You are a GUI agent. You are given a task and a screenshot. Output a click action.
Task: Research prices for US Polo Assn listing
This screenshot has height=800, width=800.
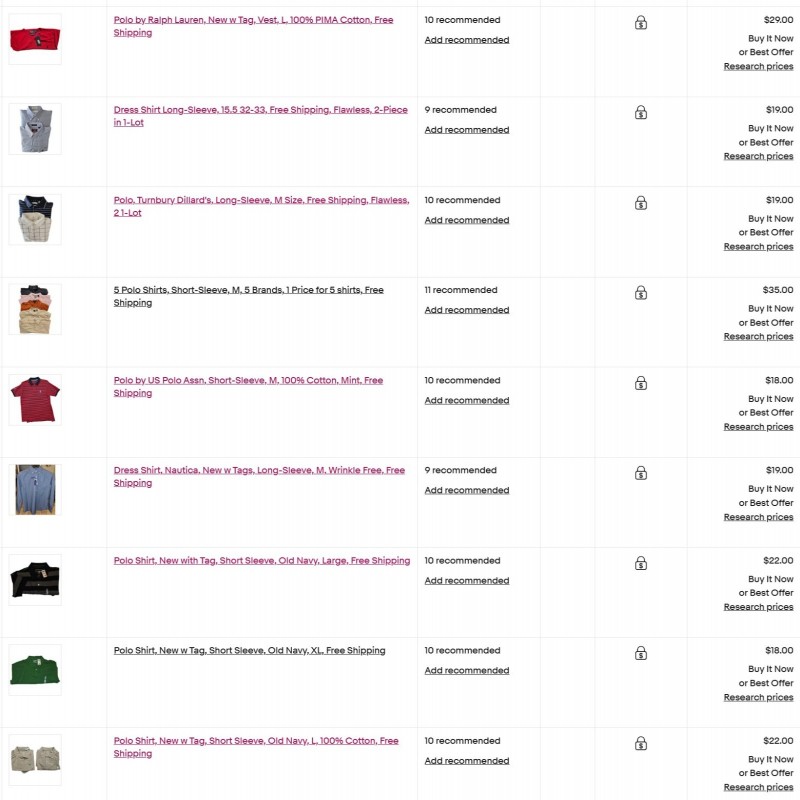point(758,427)
